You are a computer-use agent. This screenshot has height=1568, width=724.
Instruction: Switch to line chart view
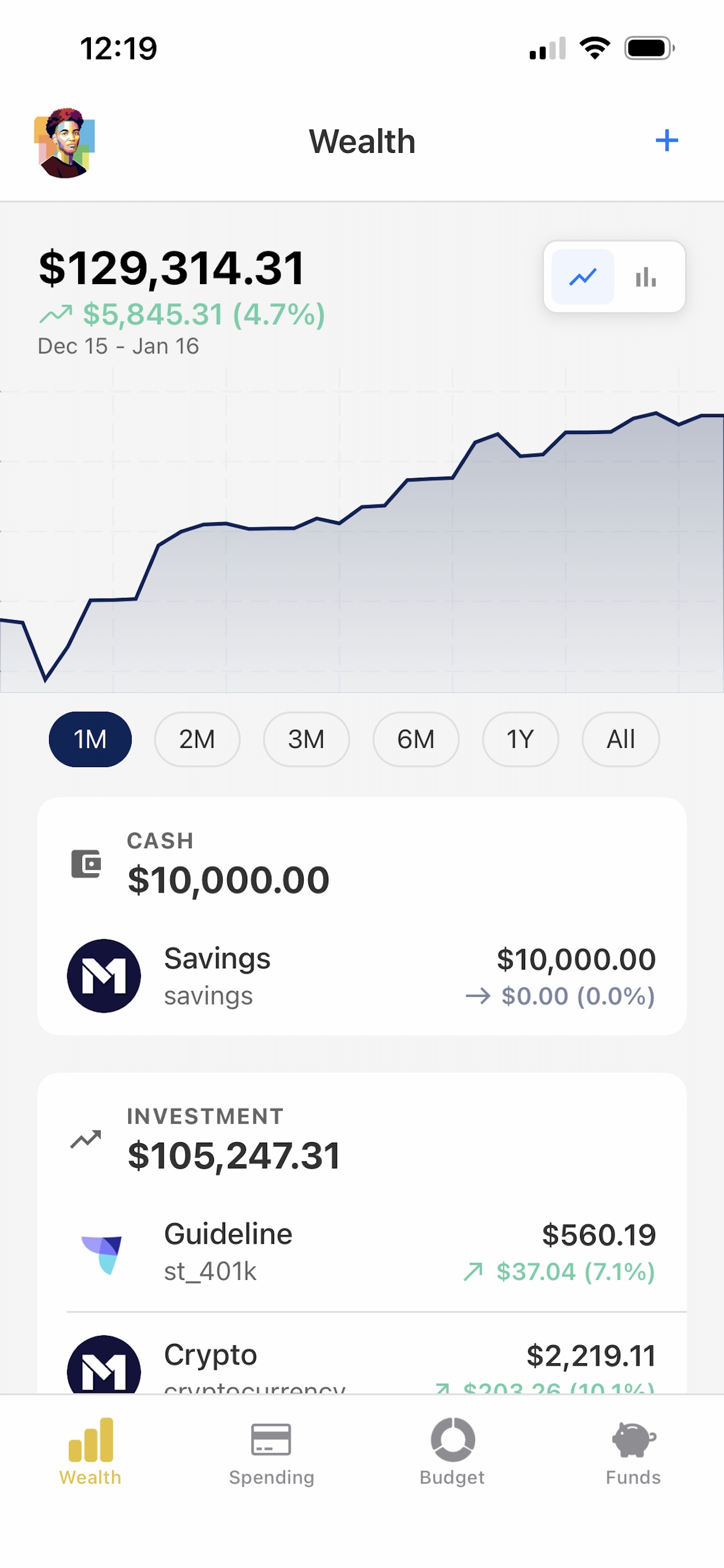[x=582, y=277]
